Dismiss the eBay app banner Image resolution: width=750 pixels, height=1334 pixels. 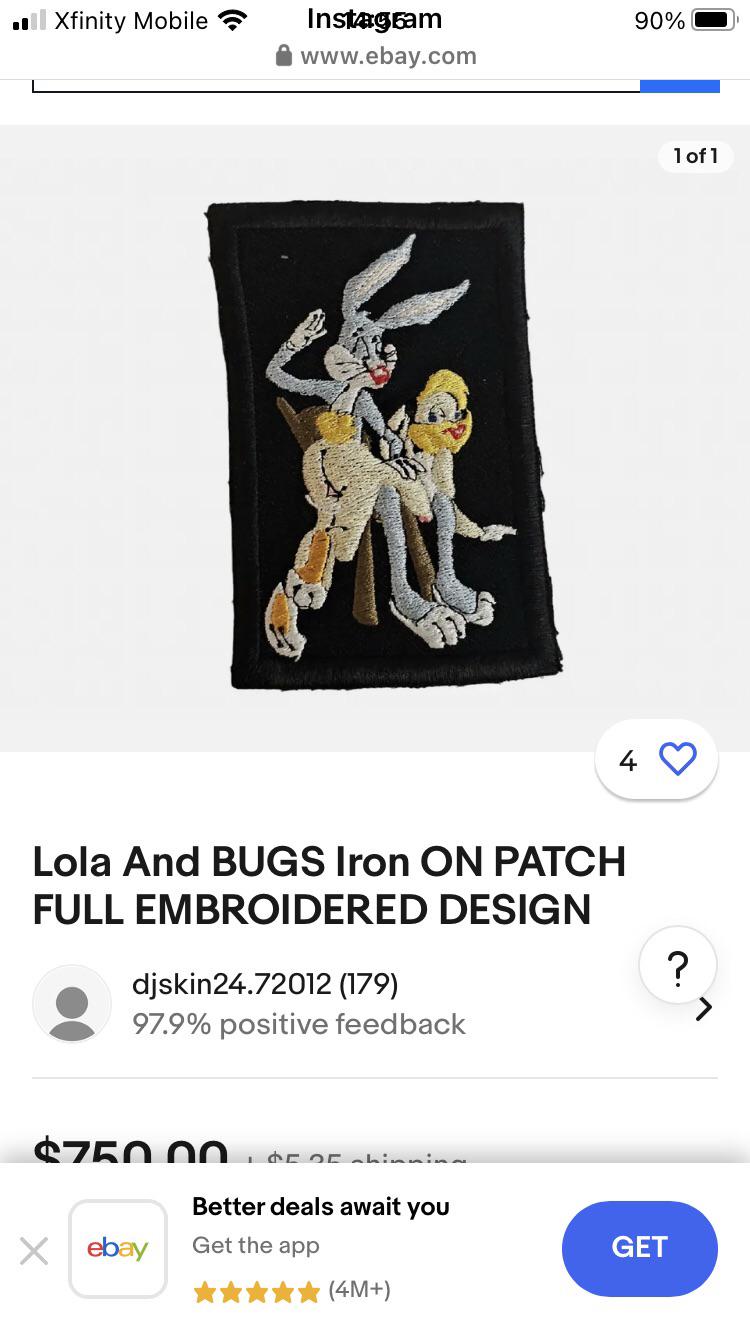(34, 1249)
